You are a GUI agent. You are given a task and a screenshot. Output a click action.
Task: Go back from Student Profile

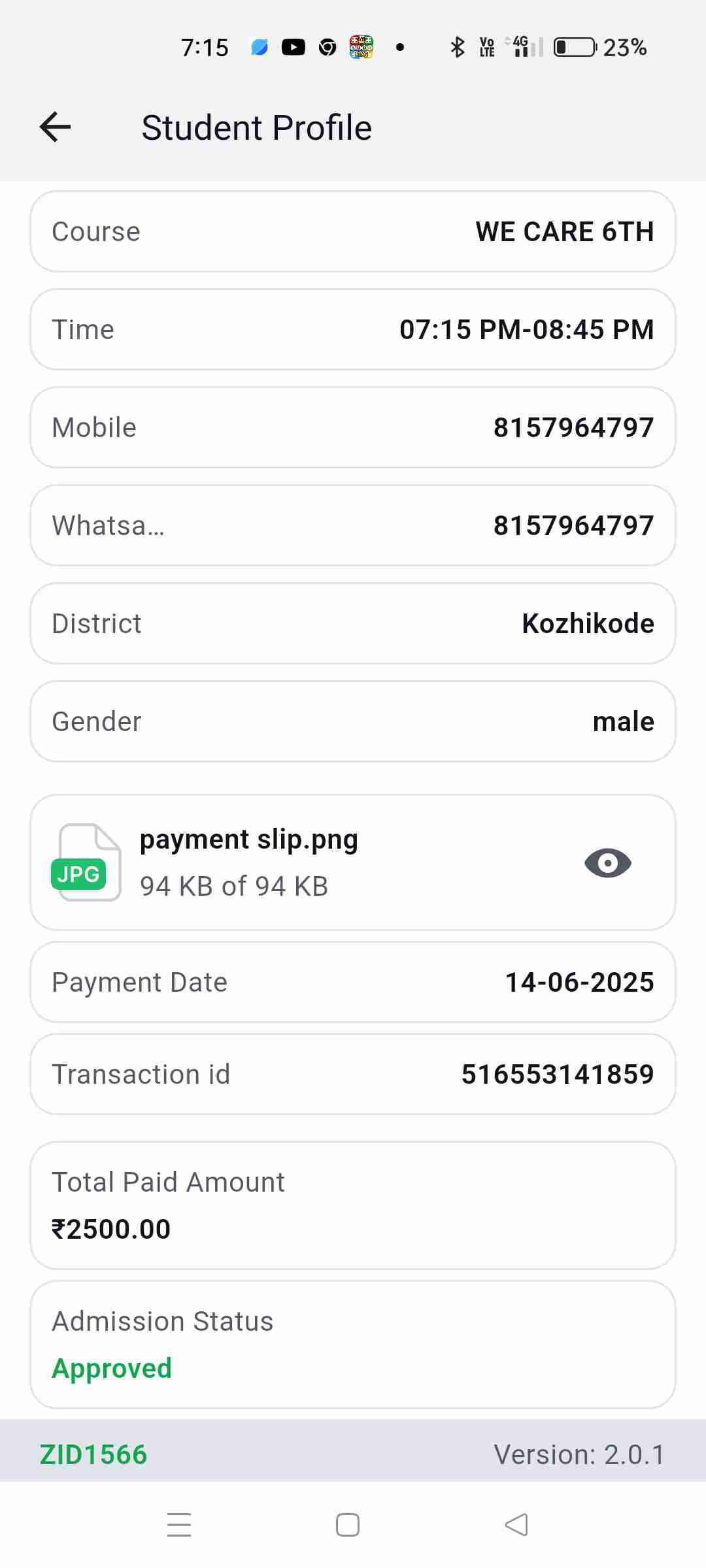pos(56,127)
